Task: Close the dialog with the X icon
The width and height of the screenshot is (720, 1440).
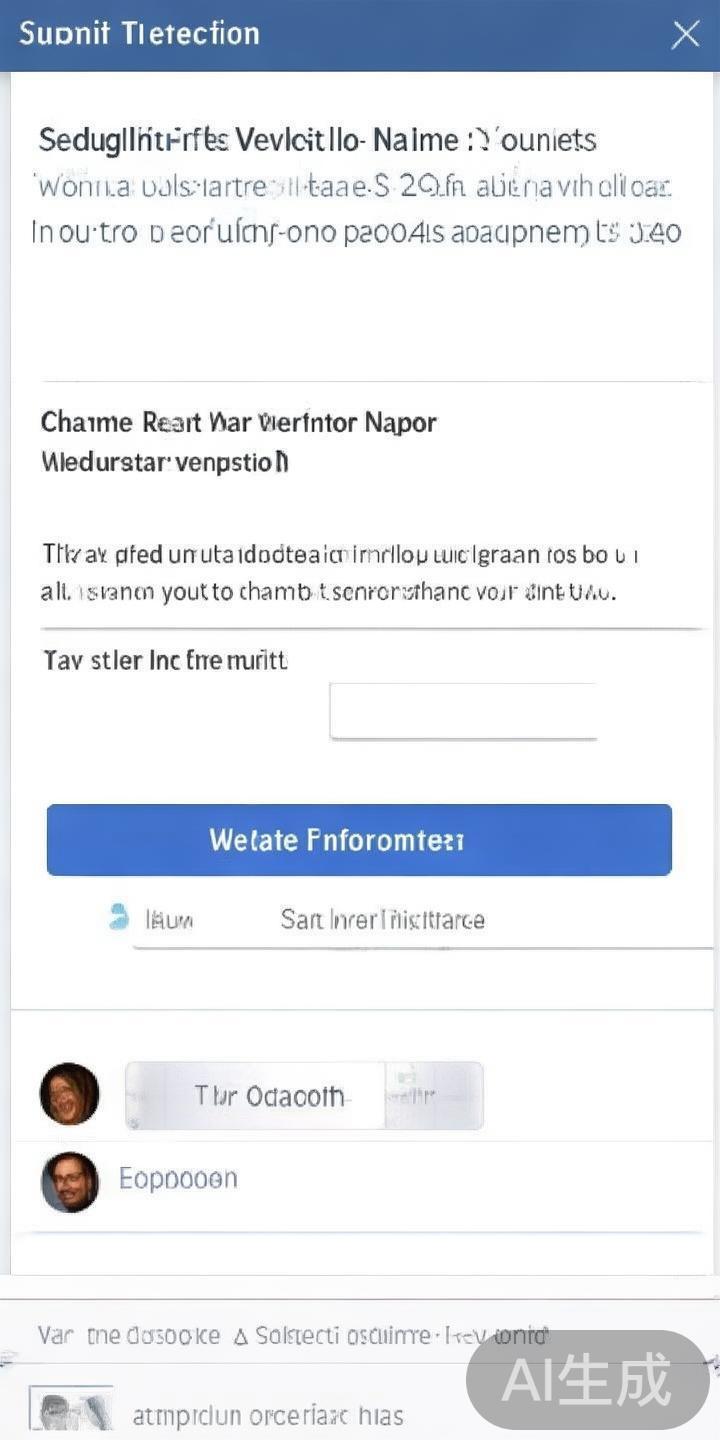Action: click(685, 35)
